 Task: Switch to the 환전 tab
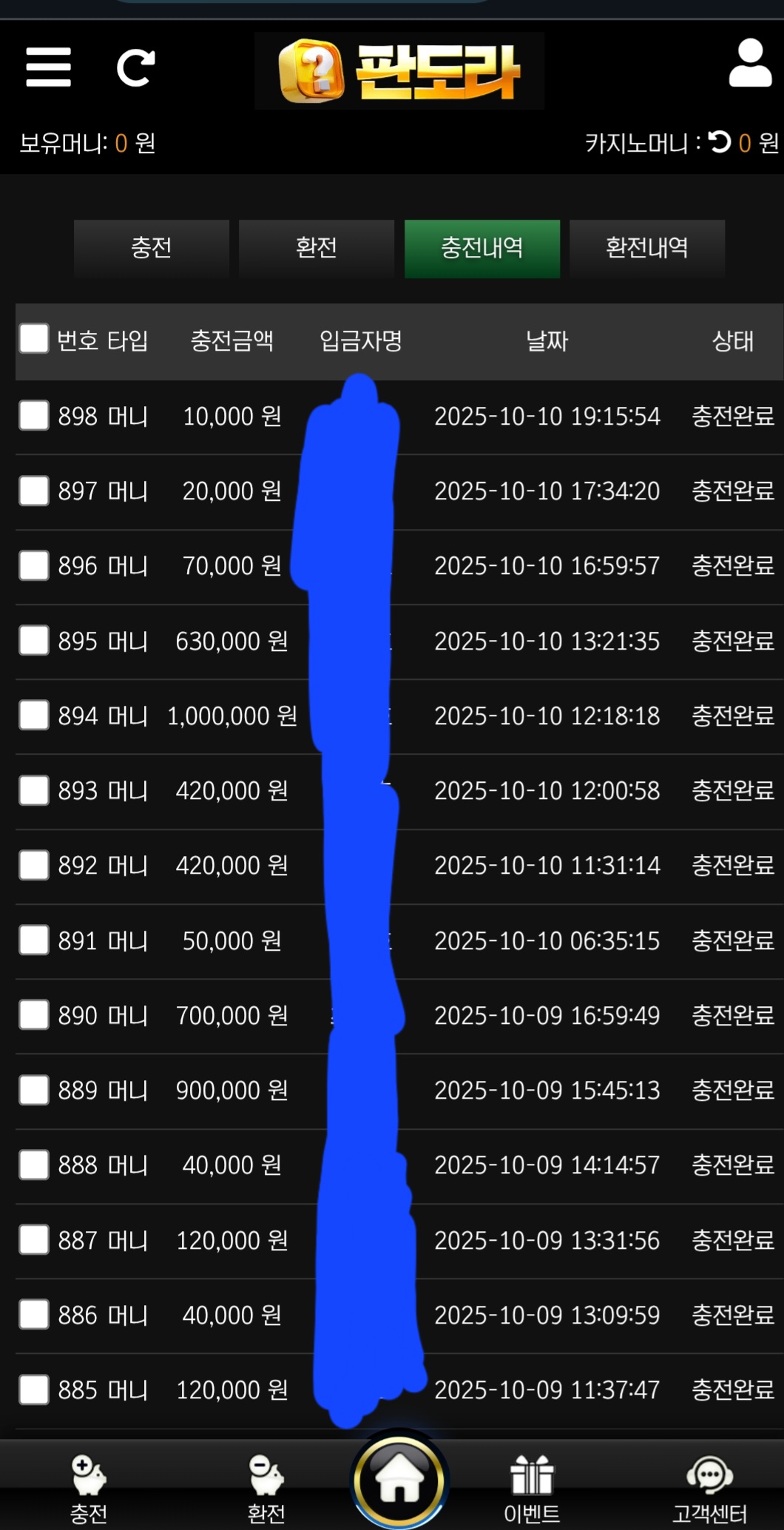click(x=316, y=248)
